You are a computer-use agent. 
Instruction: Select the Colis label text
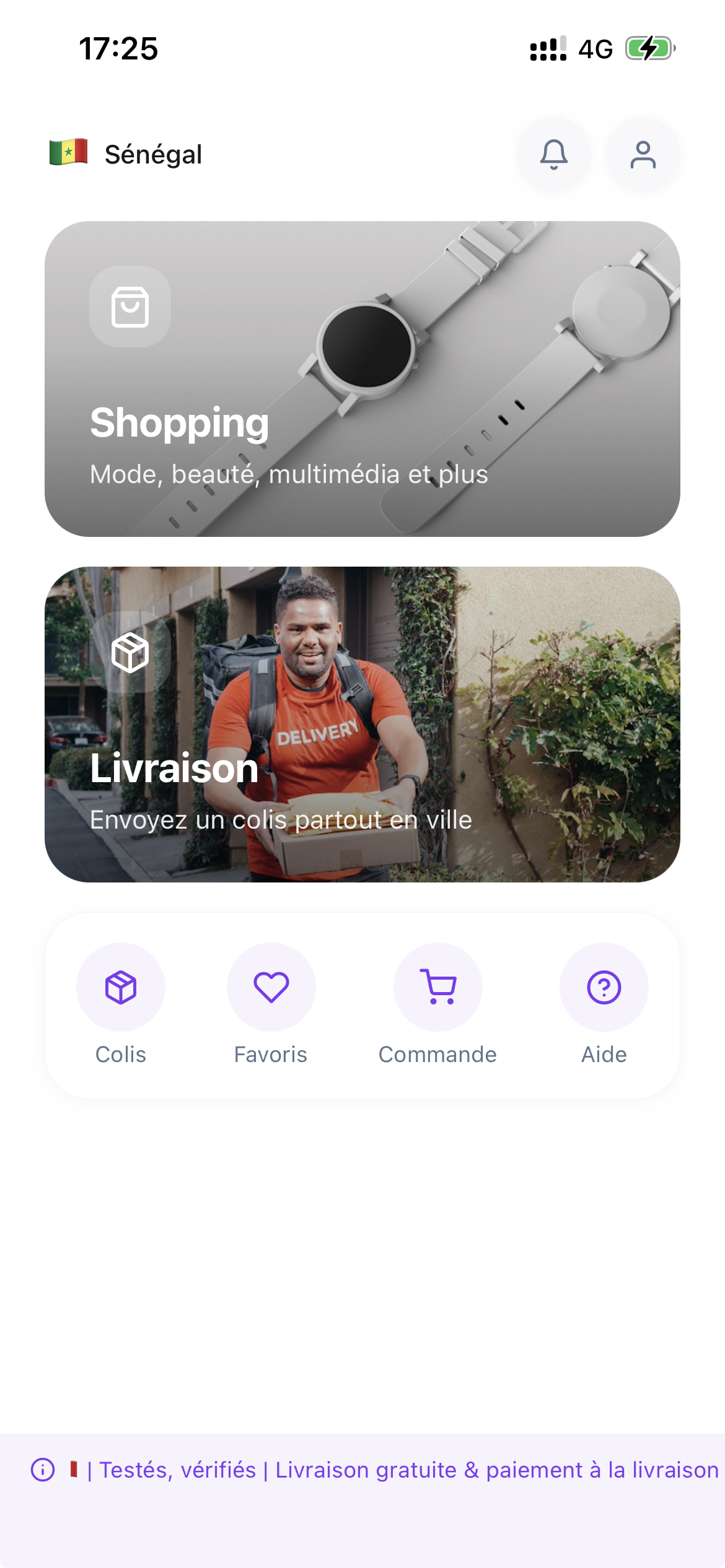pos(121,1055)
